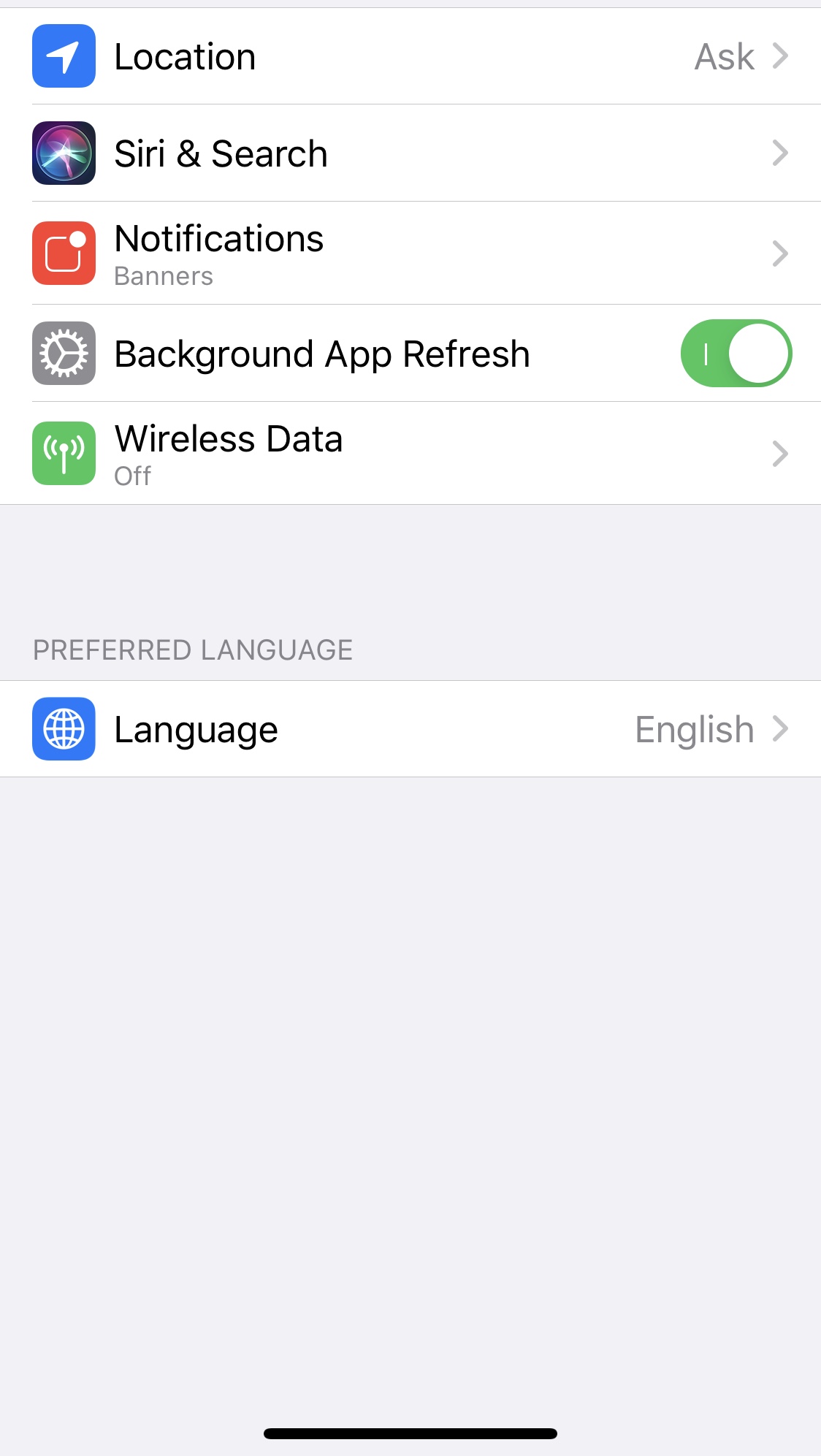This screenshot has width=821, height=1456.
Task: Open Notifications settings row
Action: coord(410,254)
